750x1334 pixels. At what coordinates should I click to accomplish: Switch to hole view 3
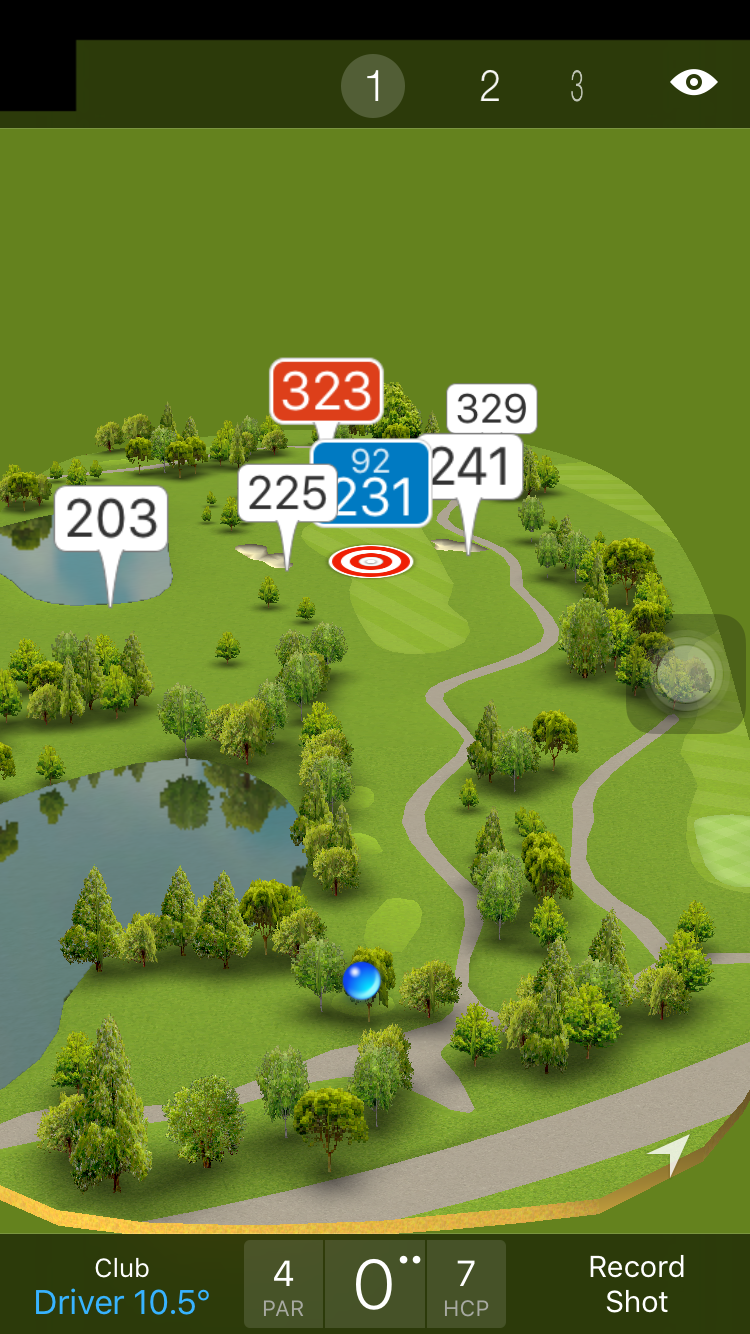(x=577, y=87)
